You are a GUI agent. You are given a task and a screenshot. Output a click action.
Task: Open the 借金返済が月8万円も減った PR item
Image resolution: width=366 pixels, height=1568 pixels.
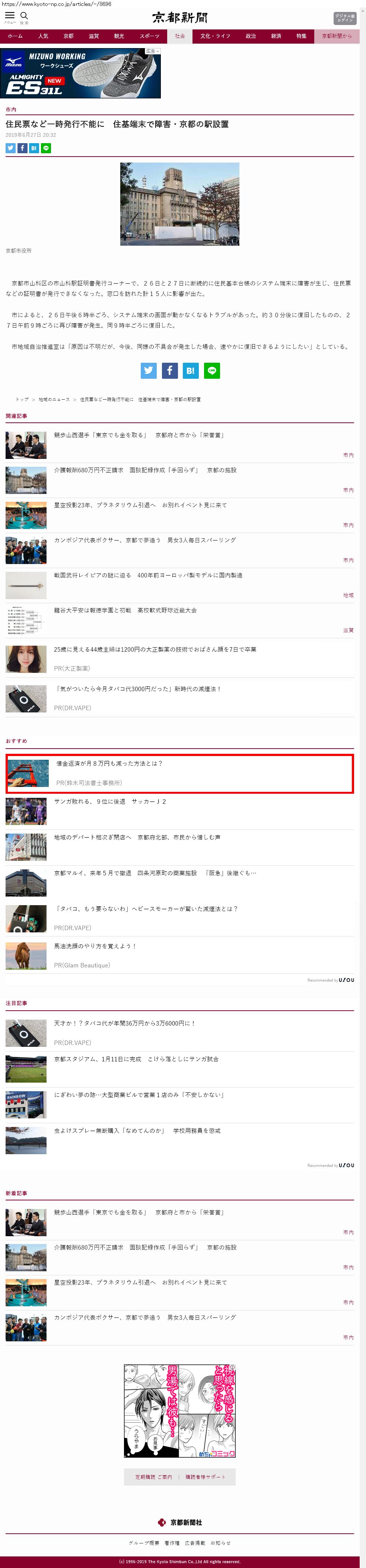pos(109,763)
